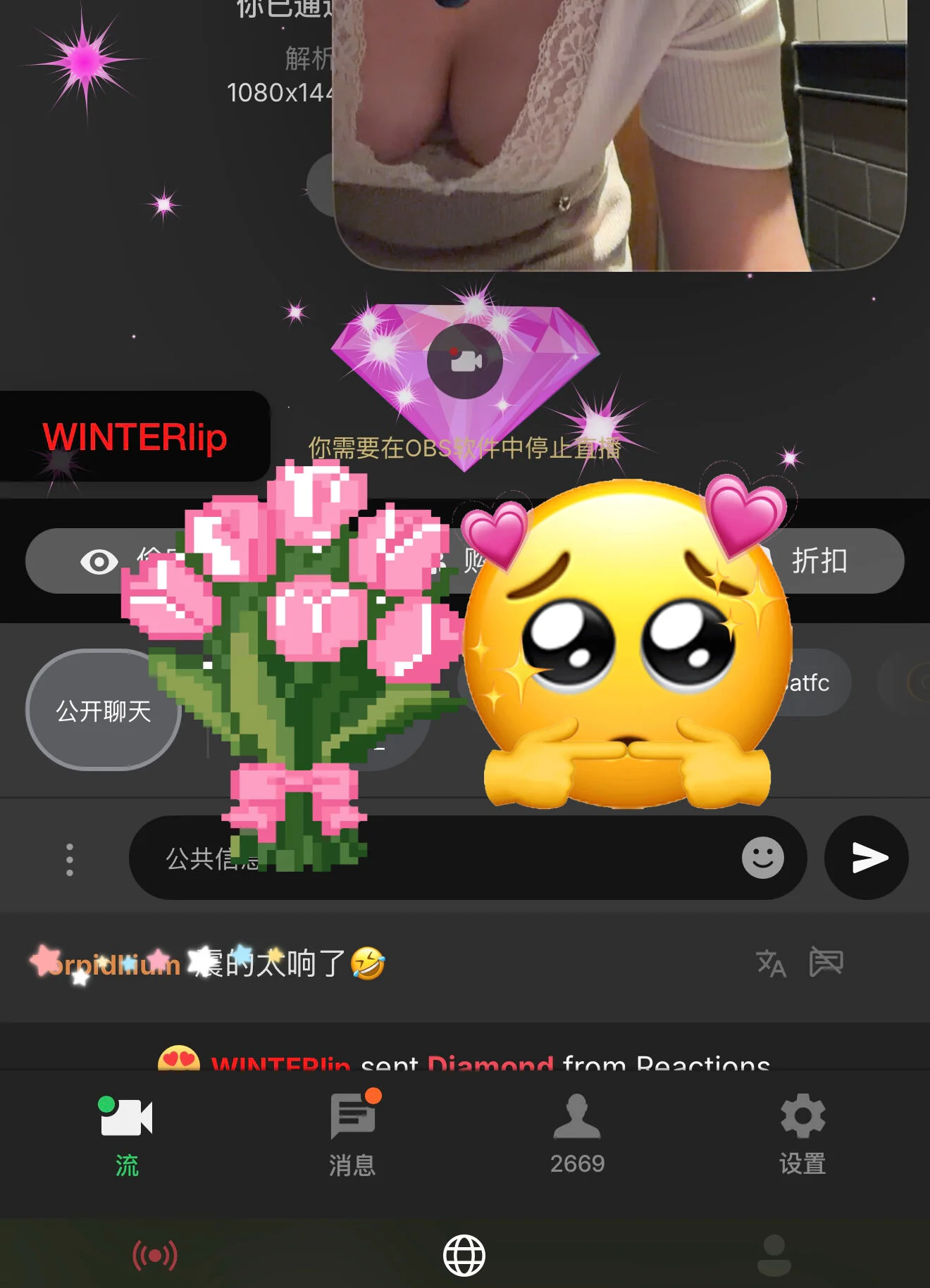The image size is (930, 1288).
Task: Go to the 设置 settings tab
Action: pyautogui.click(x=802, y=1134)
